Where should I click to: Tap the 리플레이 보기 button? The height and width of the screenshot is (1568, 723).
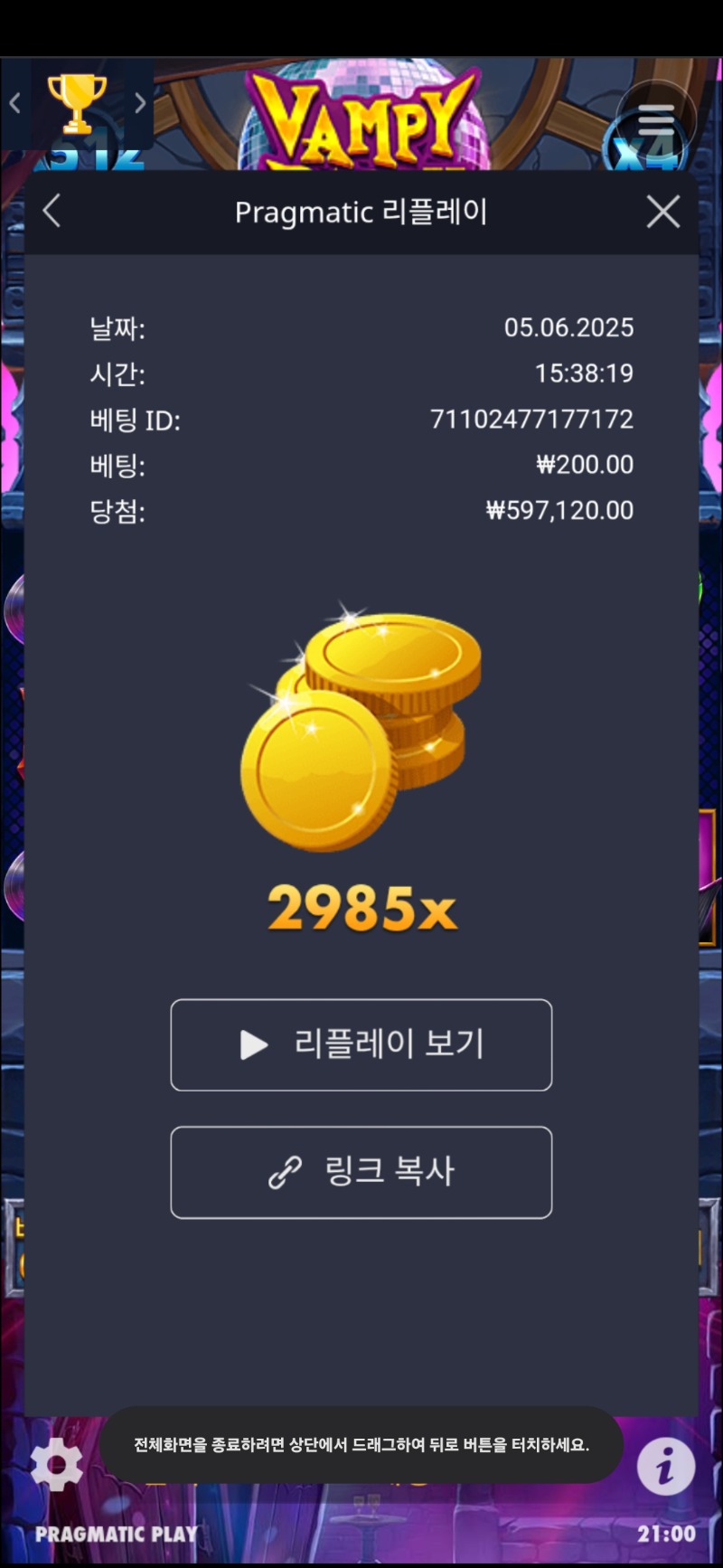[x=361, y=1044]
